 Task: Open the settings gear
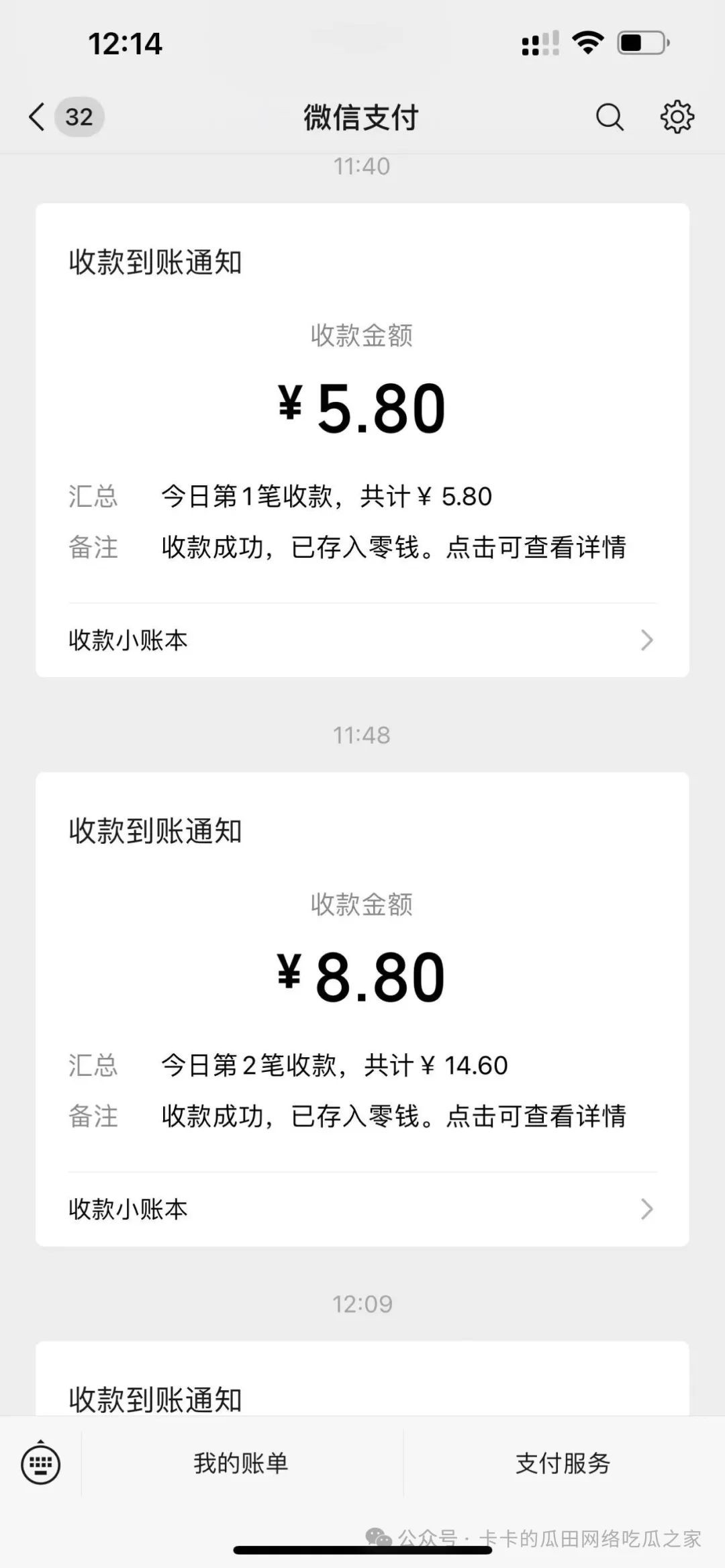click(677, 117)
